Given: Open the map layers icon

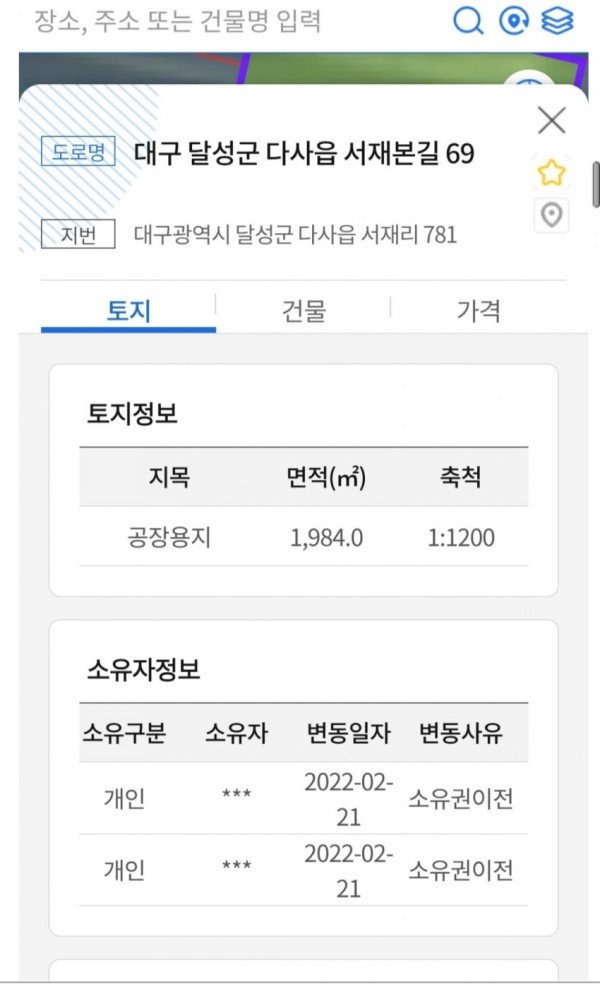Looking at the screenshot, I should 557,21.
